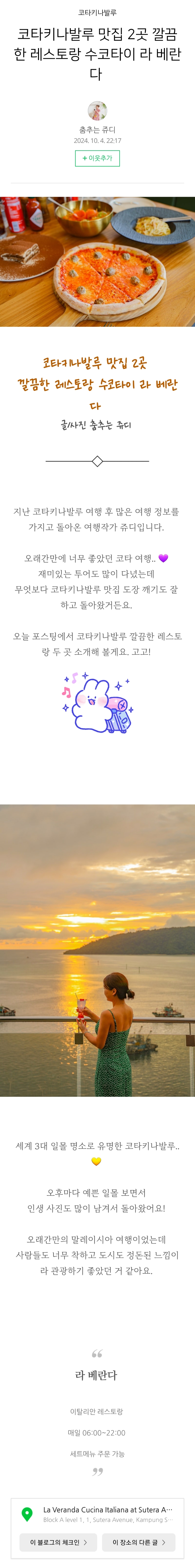View the profile photo of 춤추는 쥬디
Viewport: 195px width, 1568px height.
97,110
